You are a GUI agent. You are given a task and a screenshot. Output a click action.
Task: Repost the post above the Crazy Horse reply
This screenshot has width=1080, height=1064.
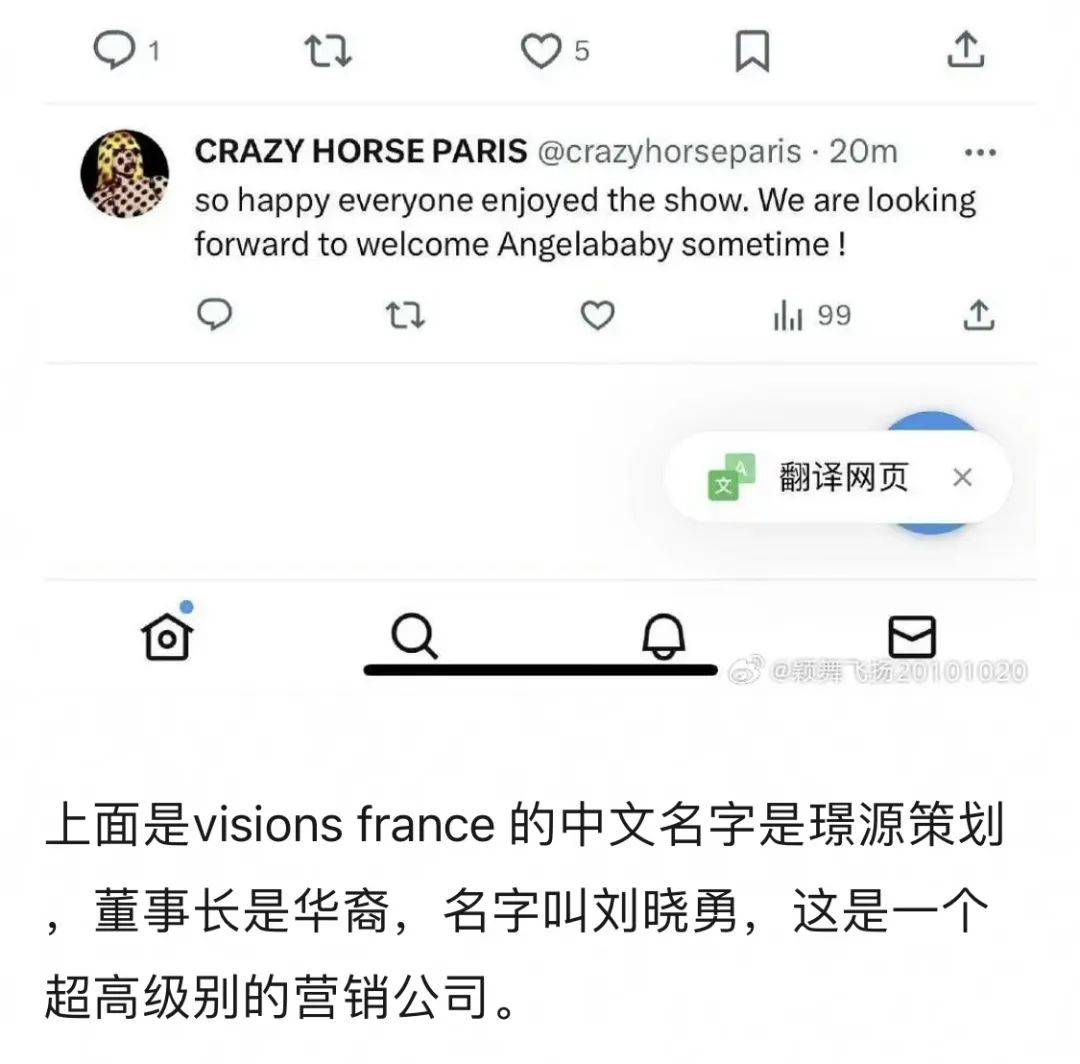327,50
